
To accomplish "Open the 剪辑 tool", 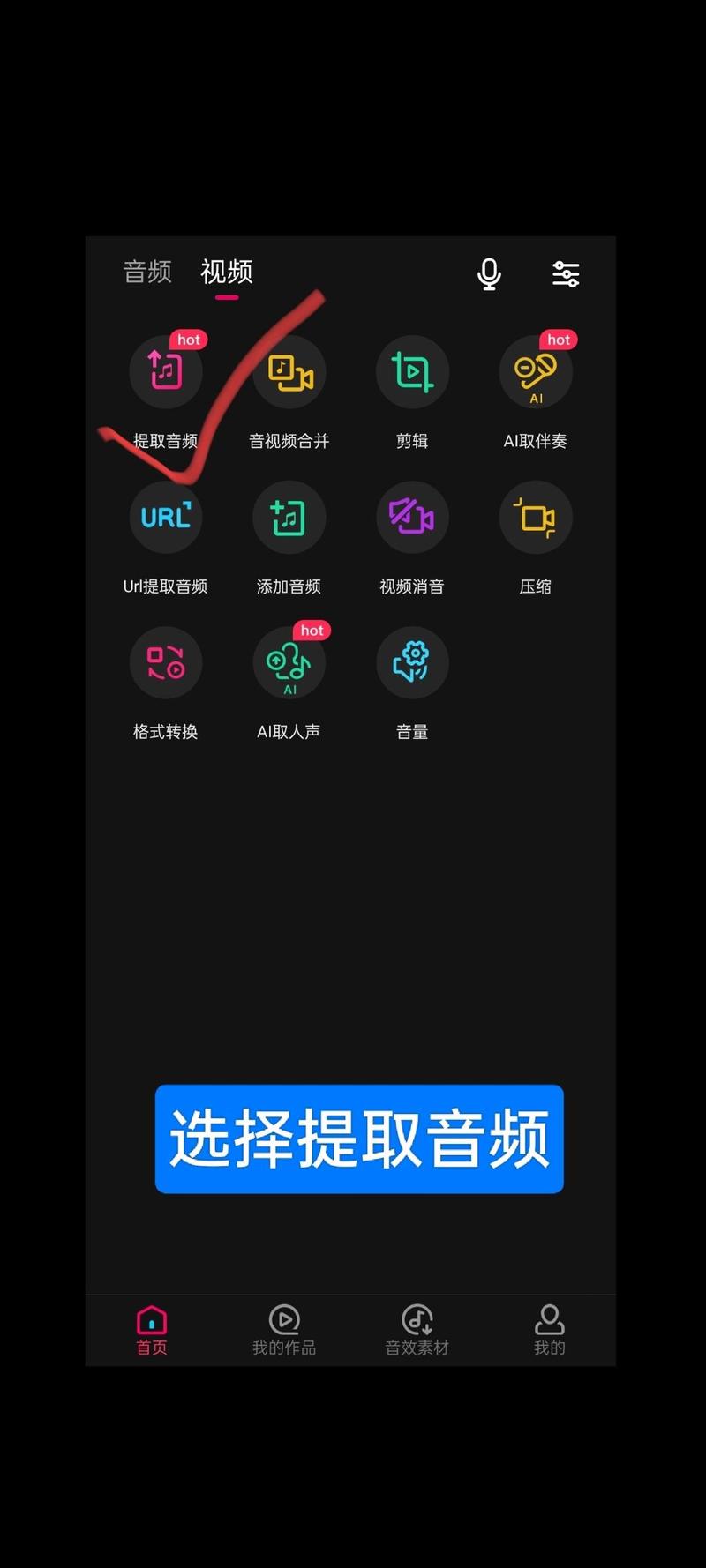I will 412,373.
